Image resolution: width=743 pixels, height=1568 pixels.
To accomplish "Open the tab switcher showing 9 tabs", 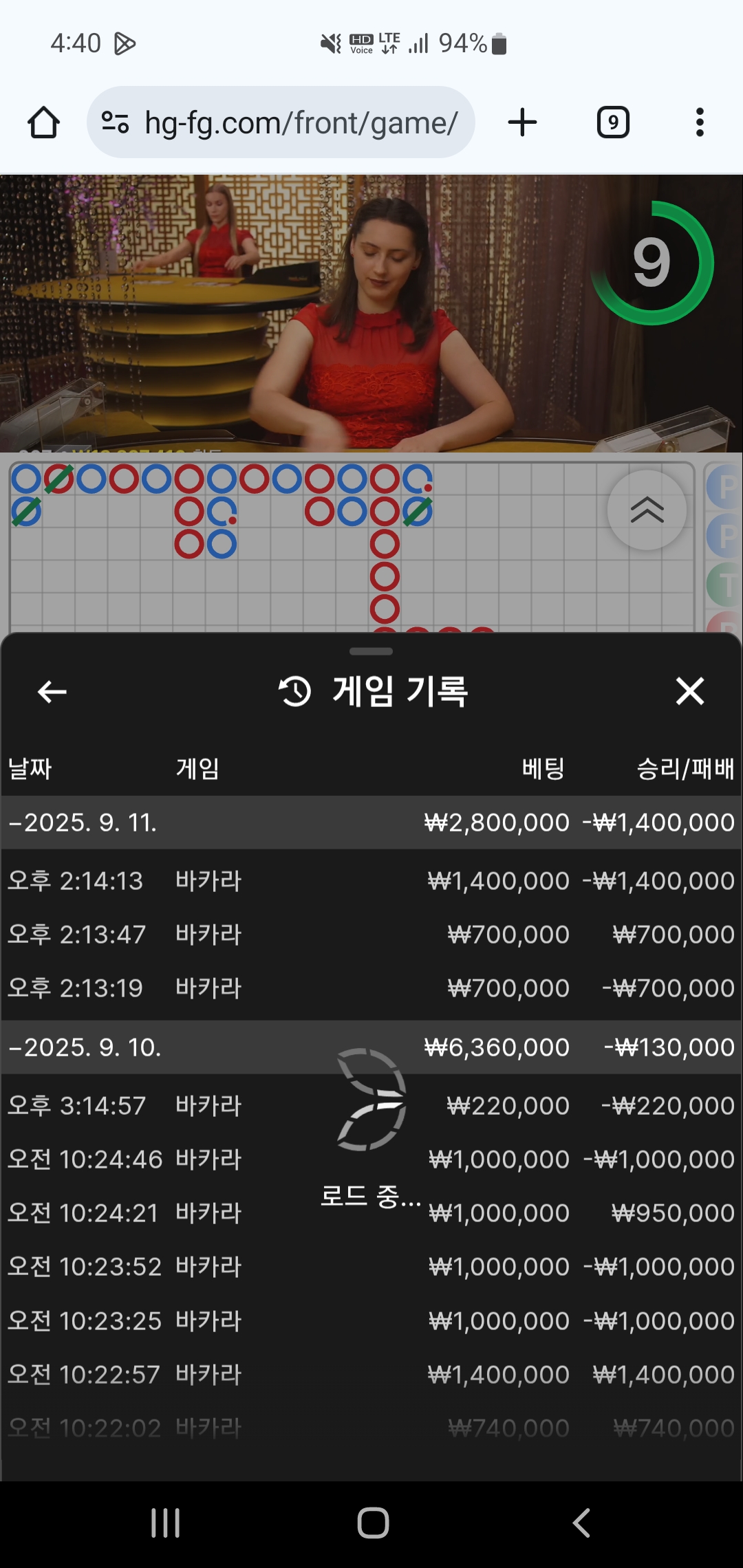I will (612, 123).
